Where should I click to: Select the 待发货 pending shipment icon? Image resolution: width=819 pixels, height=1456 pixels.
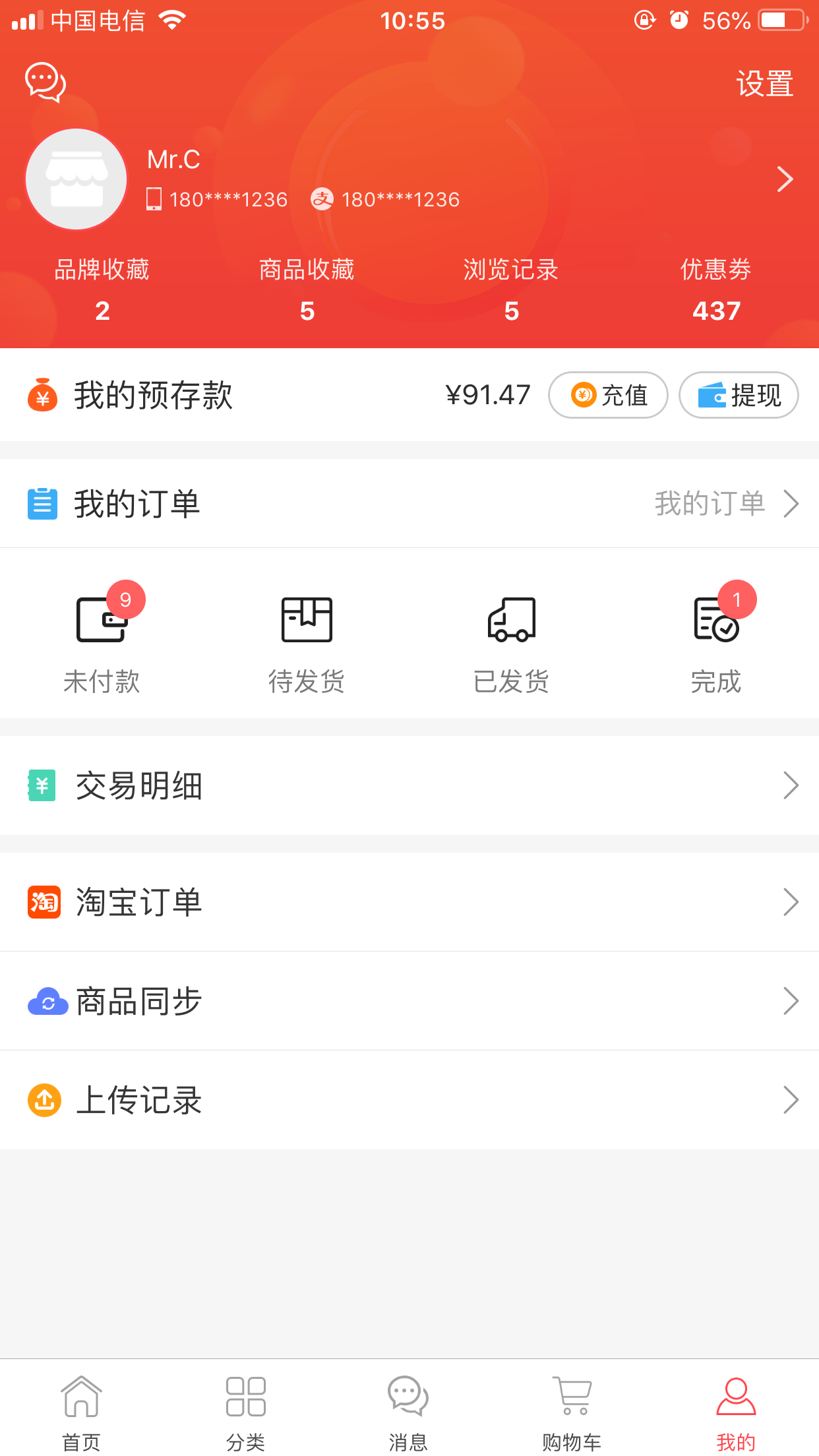click(307, 620)
